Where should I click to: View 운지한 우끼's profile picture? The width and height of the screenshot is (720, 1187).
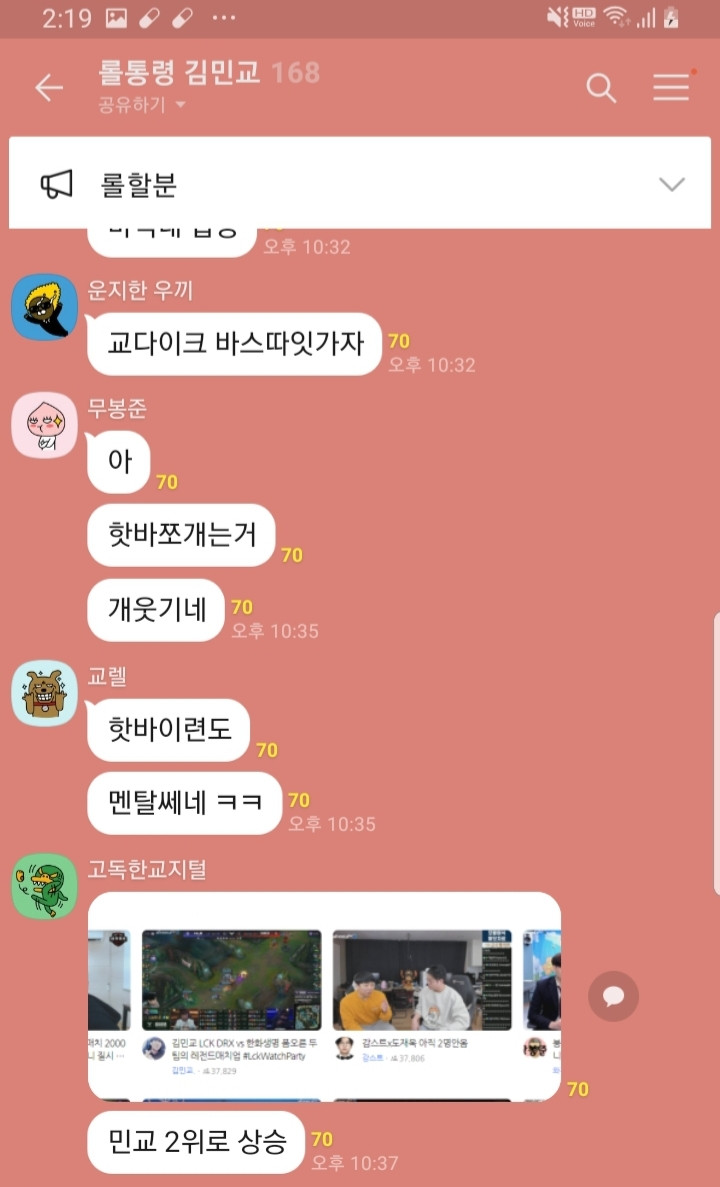pos(44,307)
